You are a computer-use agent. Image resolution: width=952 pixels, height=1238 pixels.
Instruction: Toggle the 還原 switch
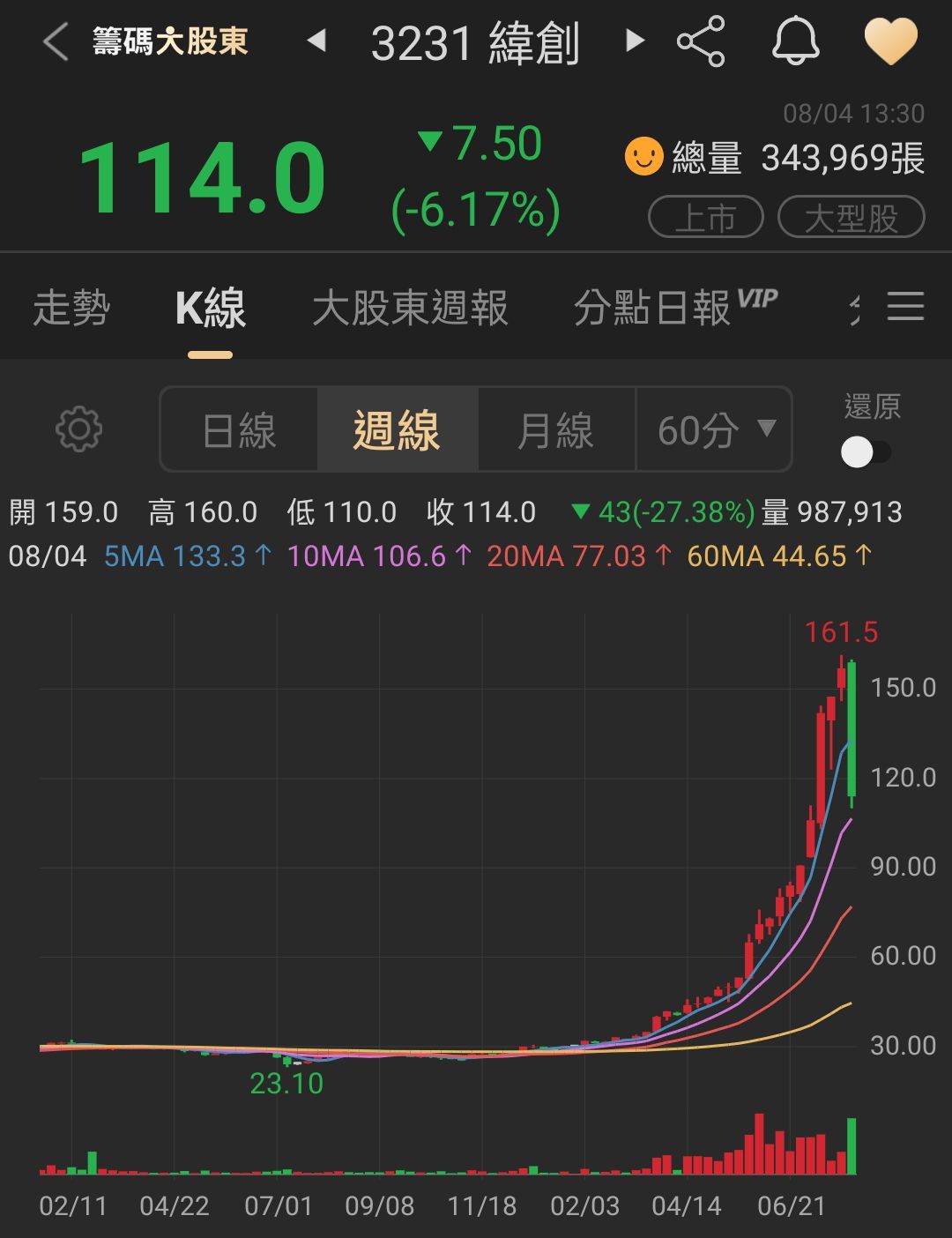click(866, 452)
